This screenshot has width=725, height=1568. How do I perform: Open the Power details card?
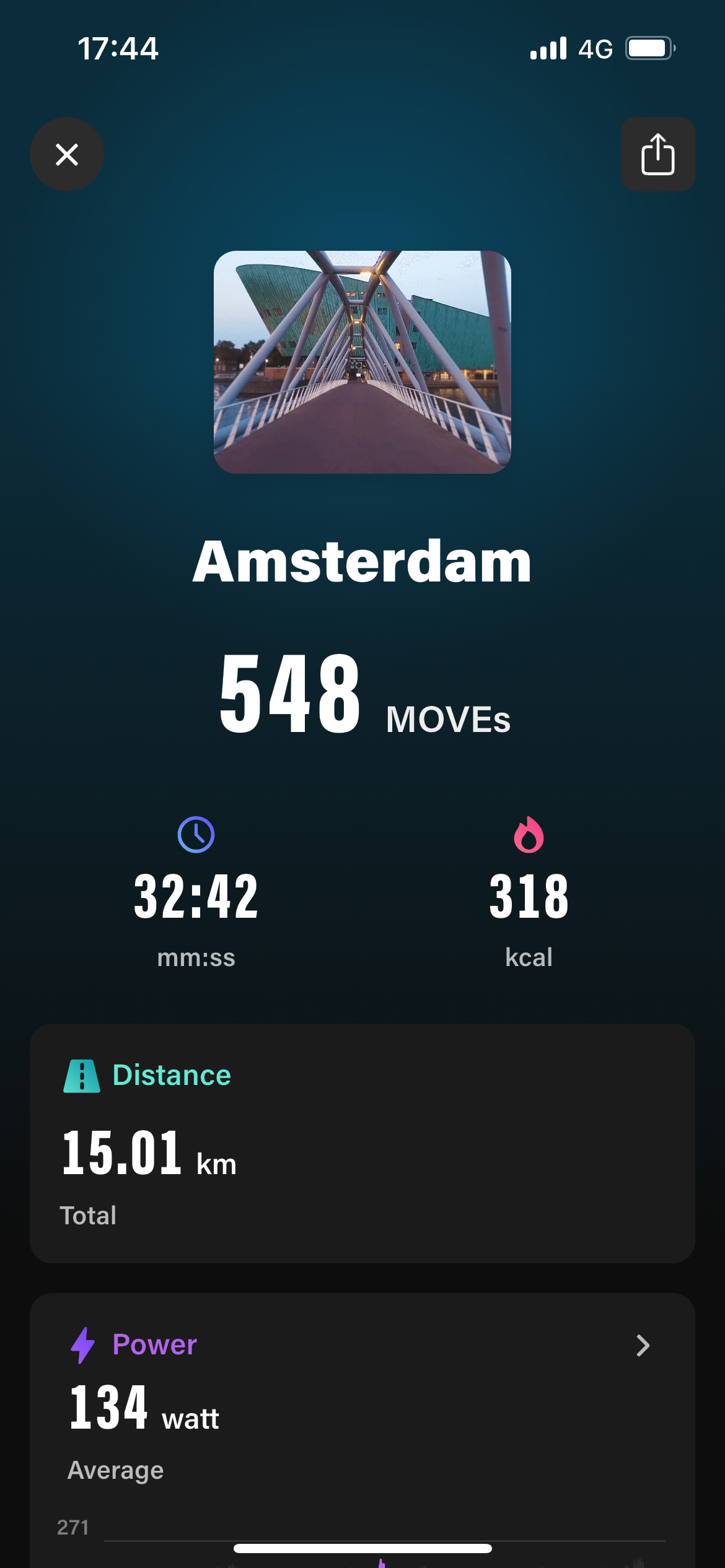tap(643, 1345)
